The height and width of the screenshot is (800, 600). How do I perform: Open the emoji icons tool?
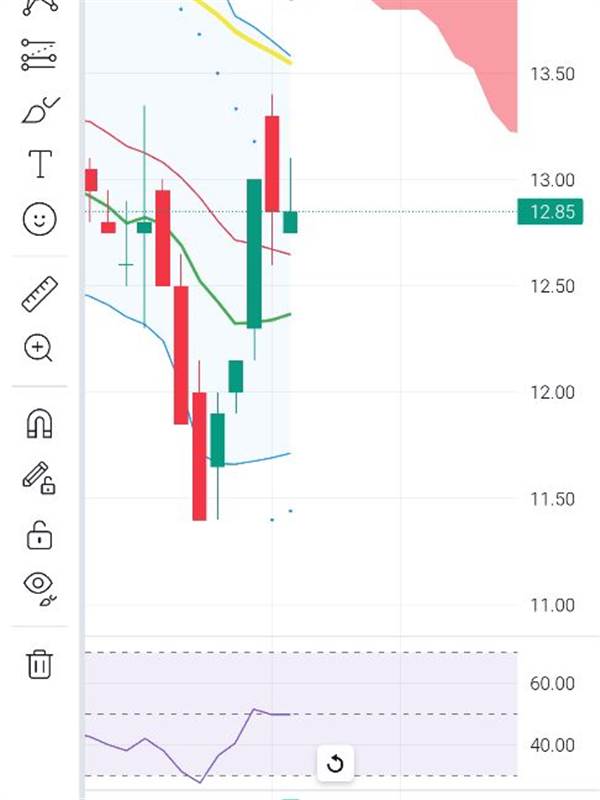[40, 219]
